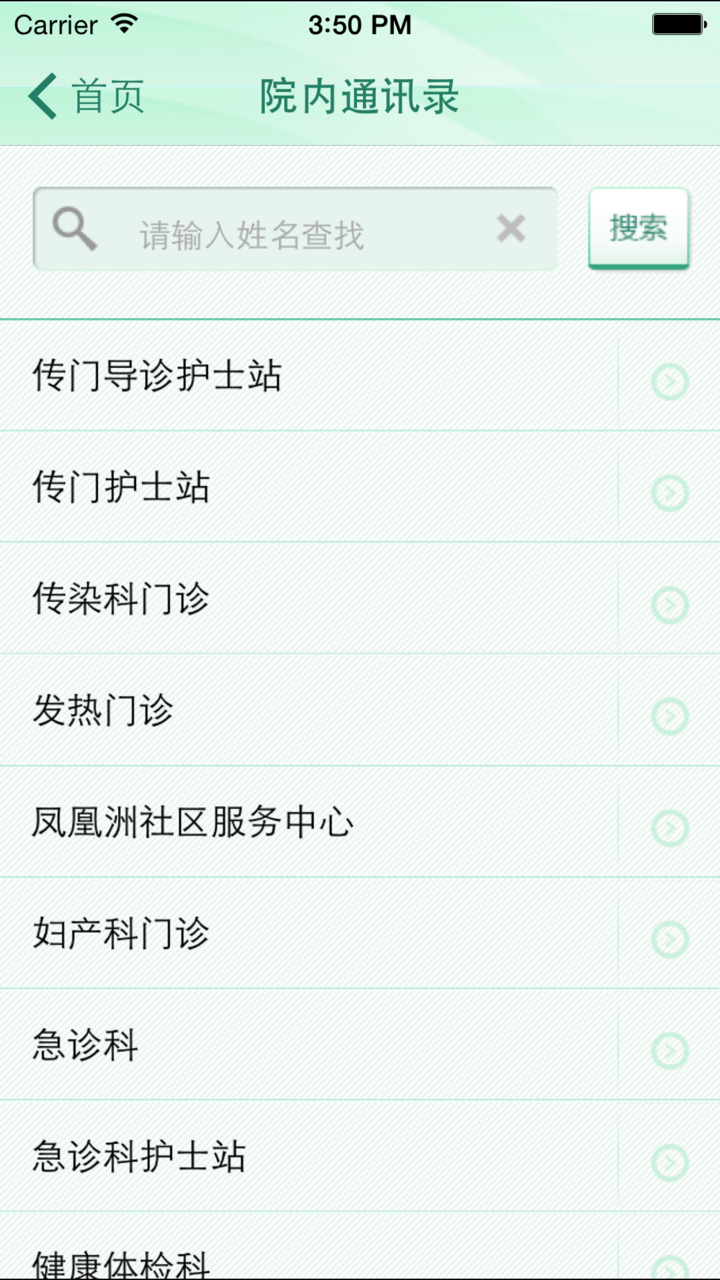
Task: Open 传染科门诊 via its circular arrow icon
Action: 669,605
